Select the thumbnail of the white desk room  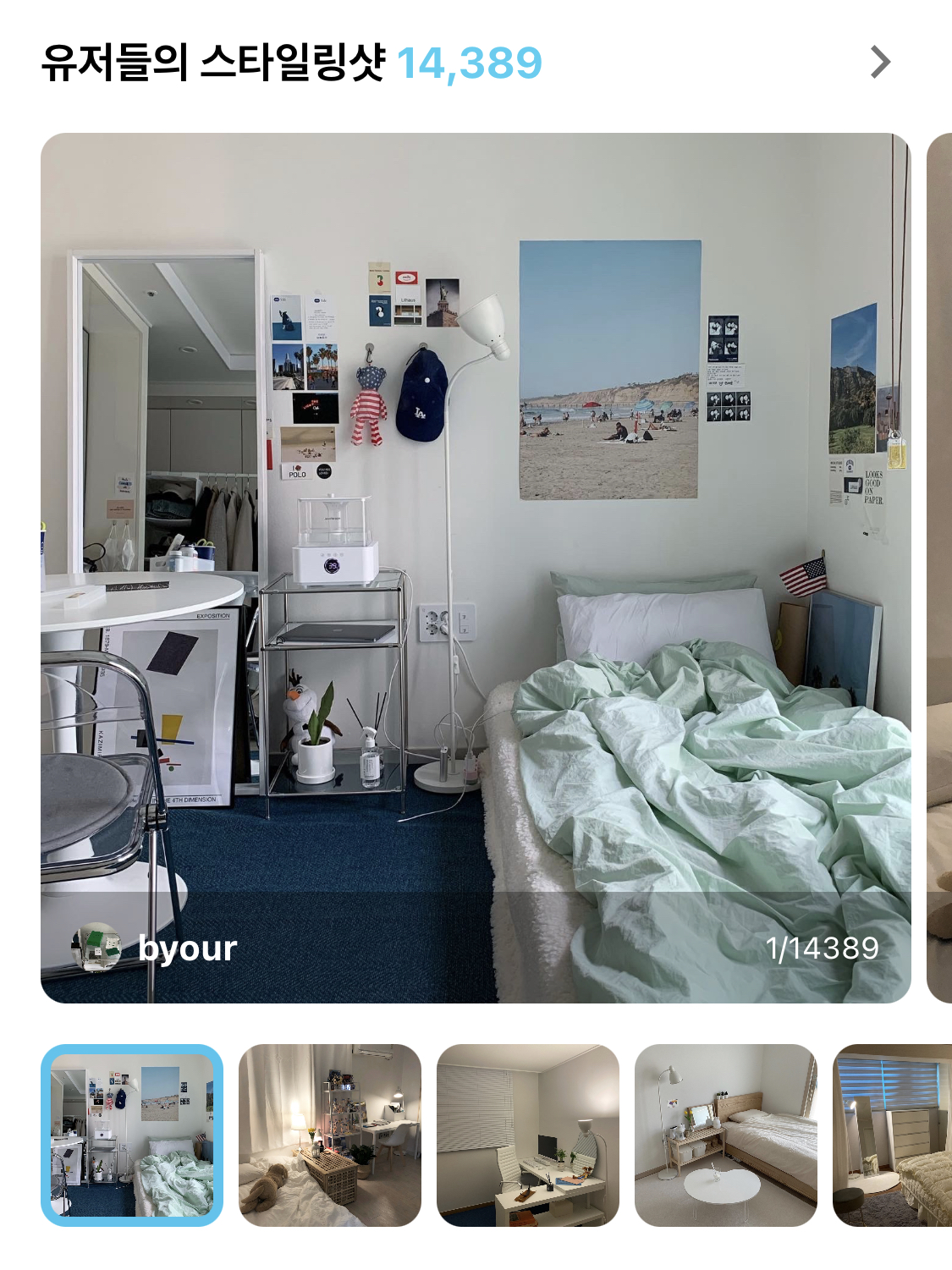coord(528,1135)
